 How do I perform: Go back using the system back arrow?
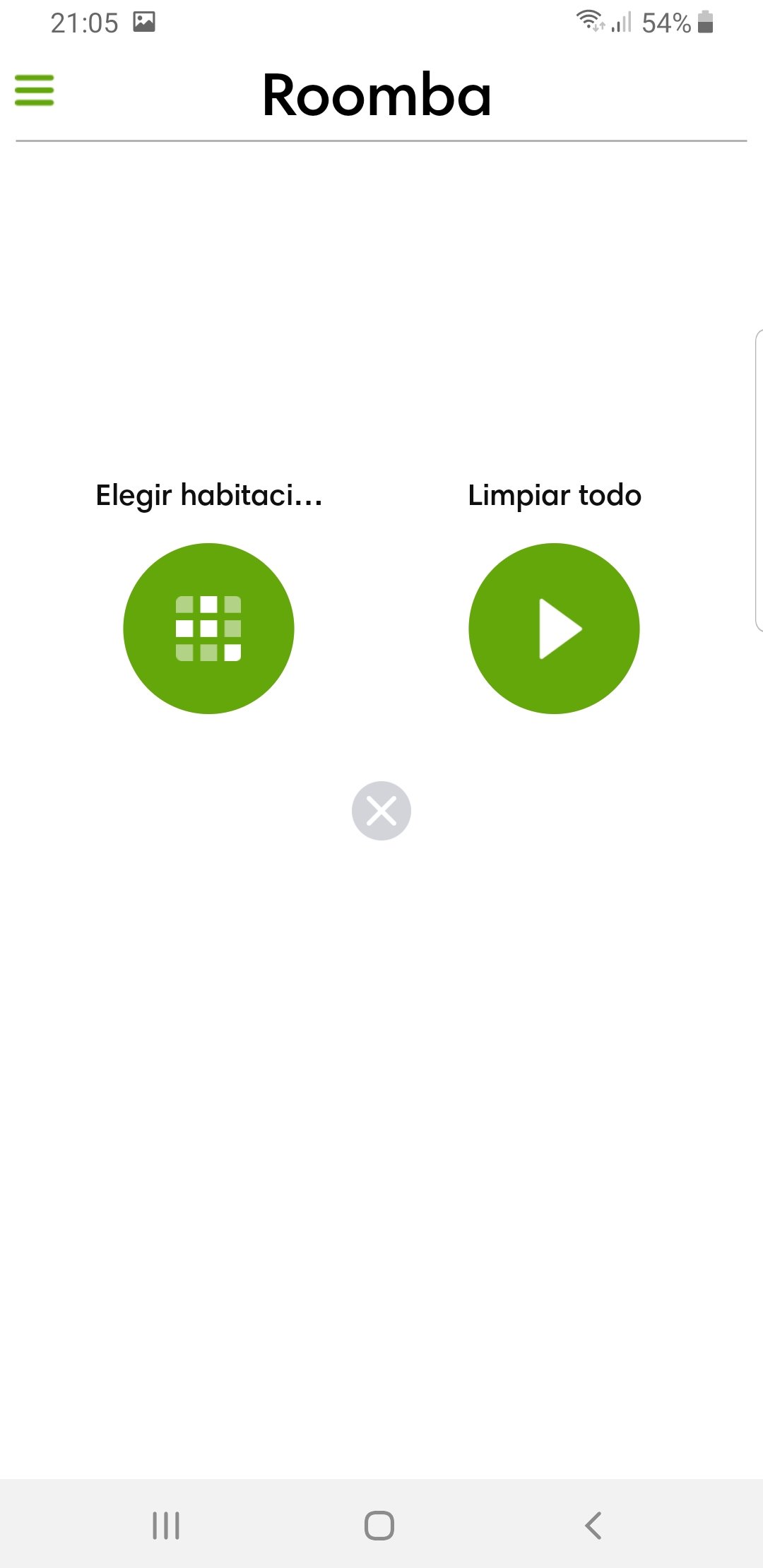[x=593, y=1526]
